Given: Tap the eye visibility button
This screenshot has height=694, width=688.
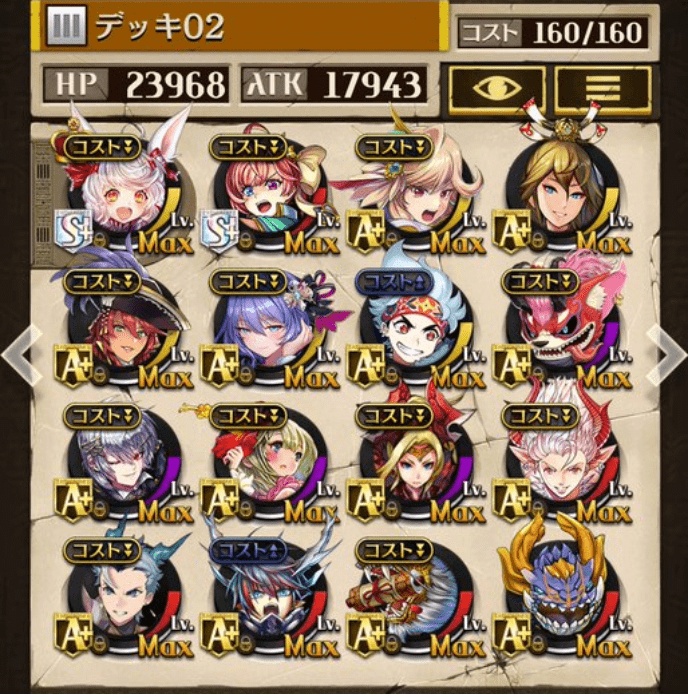Looking at the screenshot, I should coord(497,87).
